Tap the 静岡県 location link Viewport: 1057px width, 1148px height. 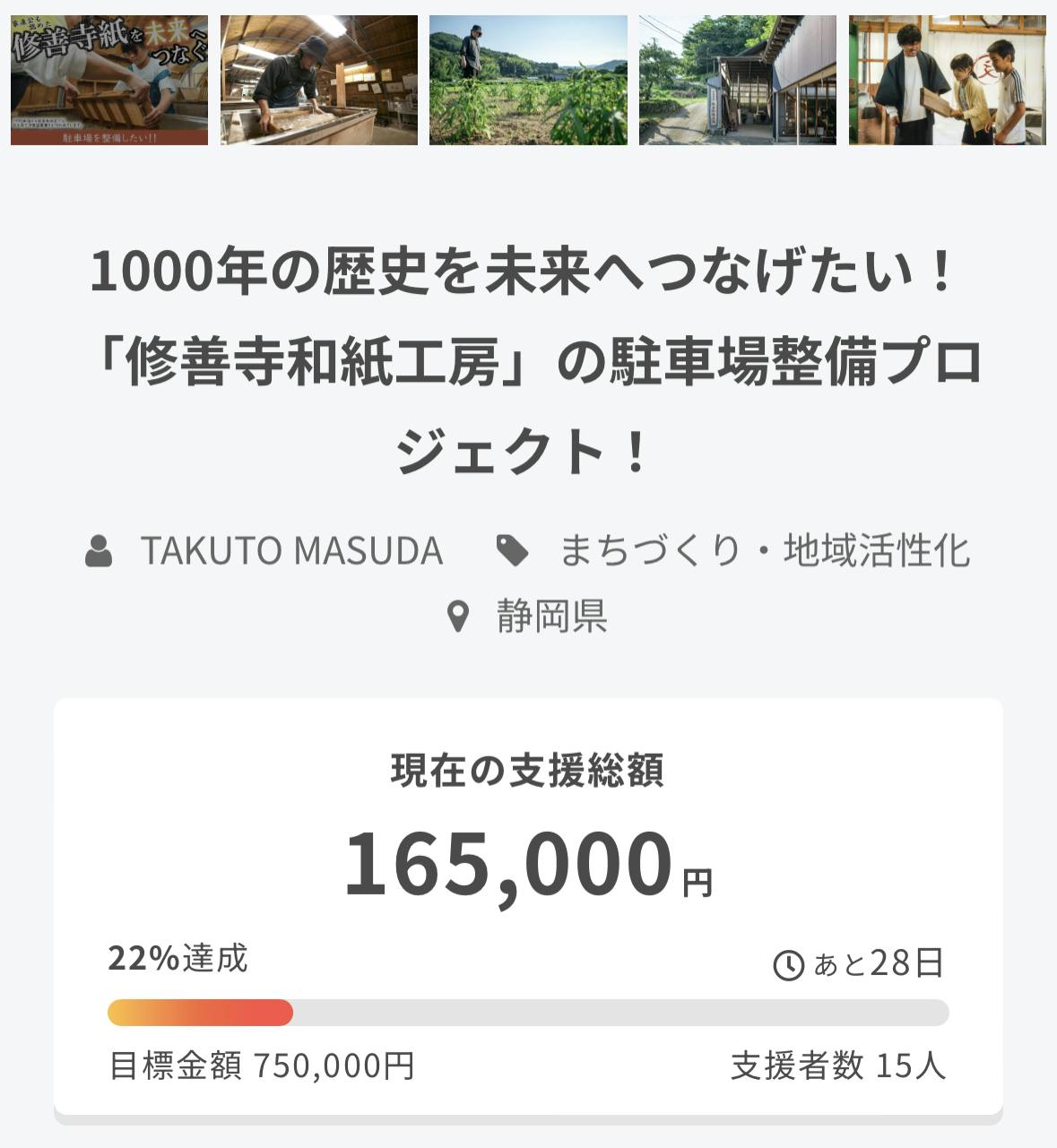coord(551,617)
